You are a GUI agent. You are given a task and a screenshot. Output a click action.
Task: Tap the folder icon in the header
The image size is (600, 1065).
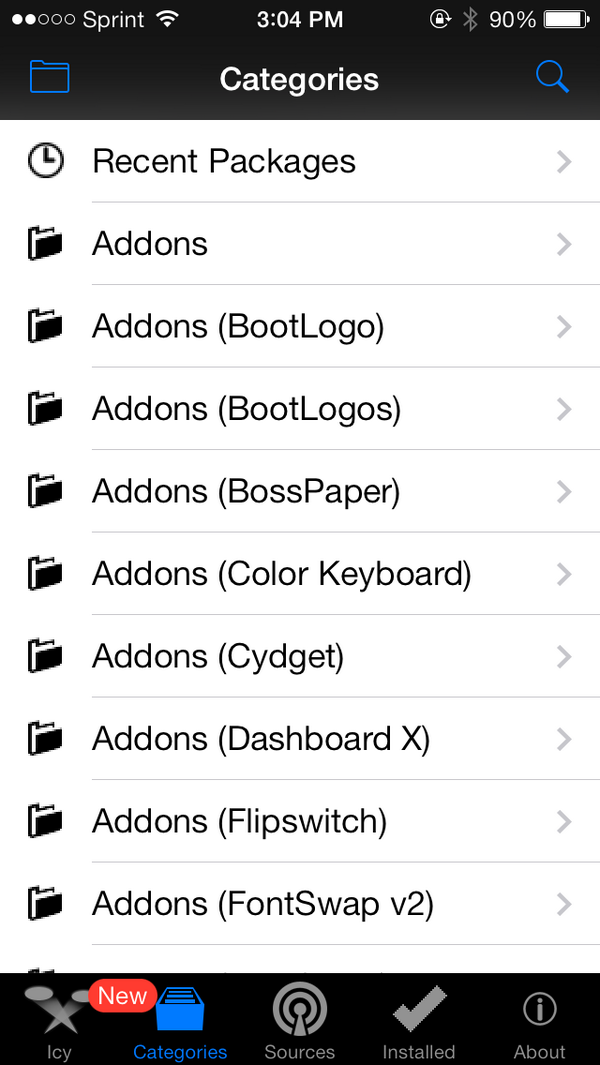50,77
